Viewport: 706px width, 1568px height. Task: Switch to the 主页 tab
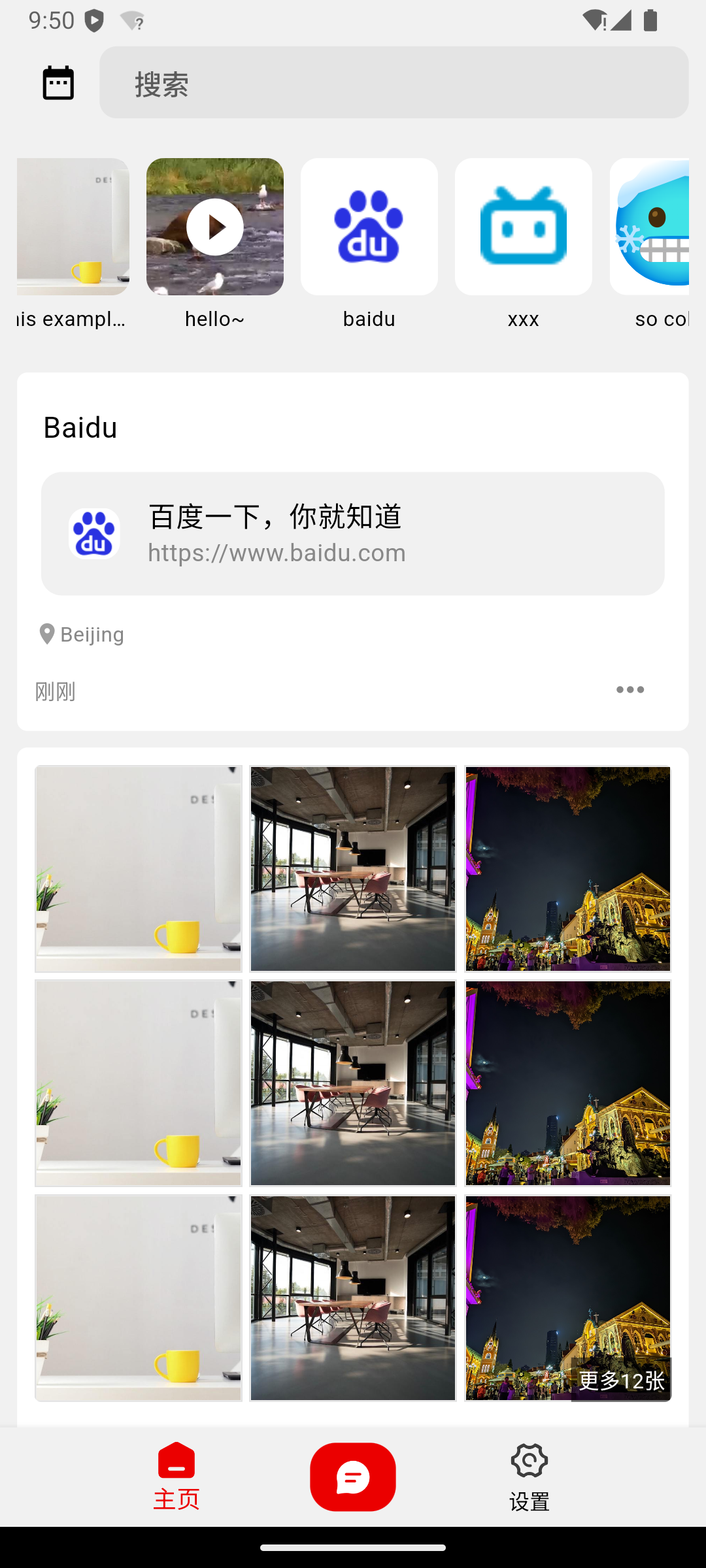pyautogui.click(x=176, y=1477)
